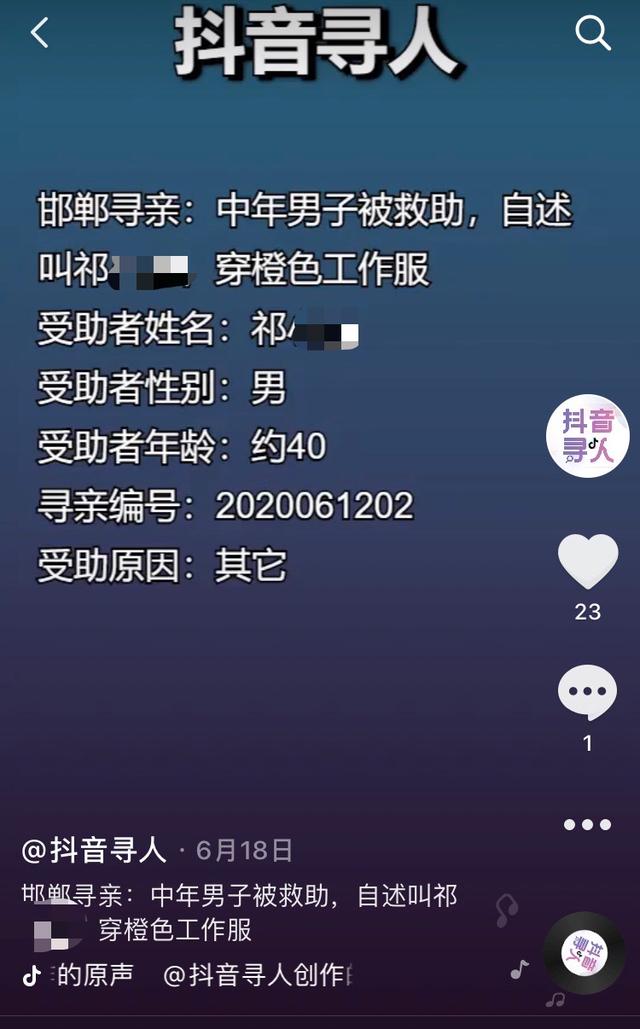This screenshot has height=1029, width=640.
Task: Open the three-dot more options menu
Action: [x=587, y=825]
